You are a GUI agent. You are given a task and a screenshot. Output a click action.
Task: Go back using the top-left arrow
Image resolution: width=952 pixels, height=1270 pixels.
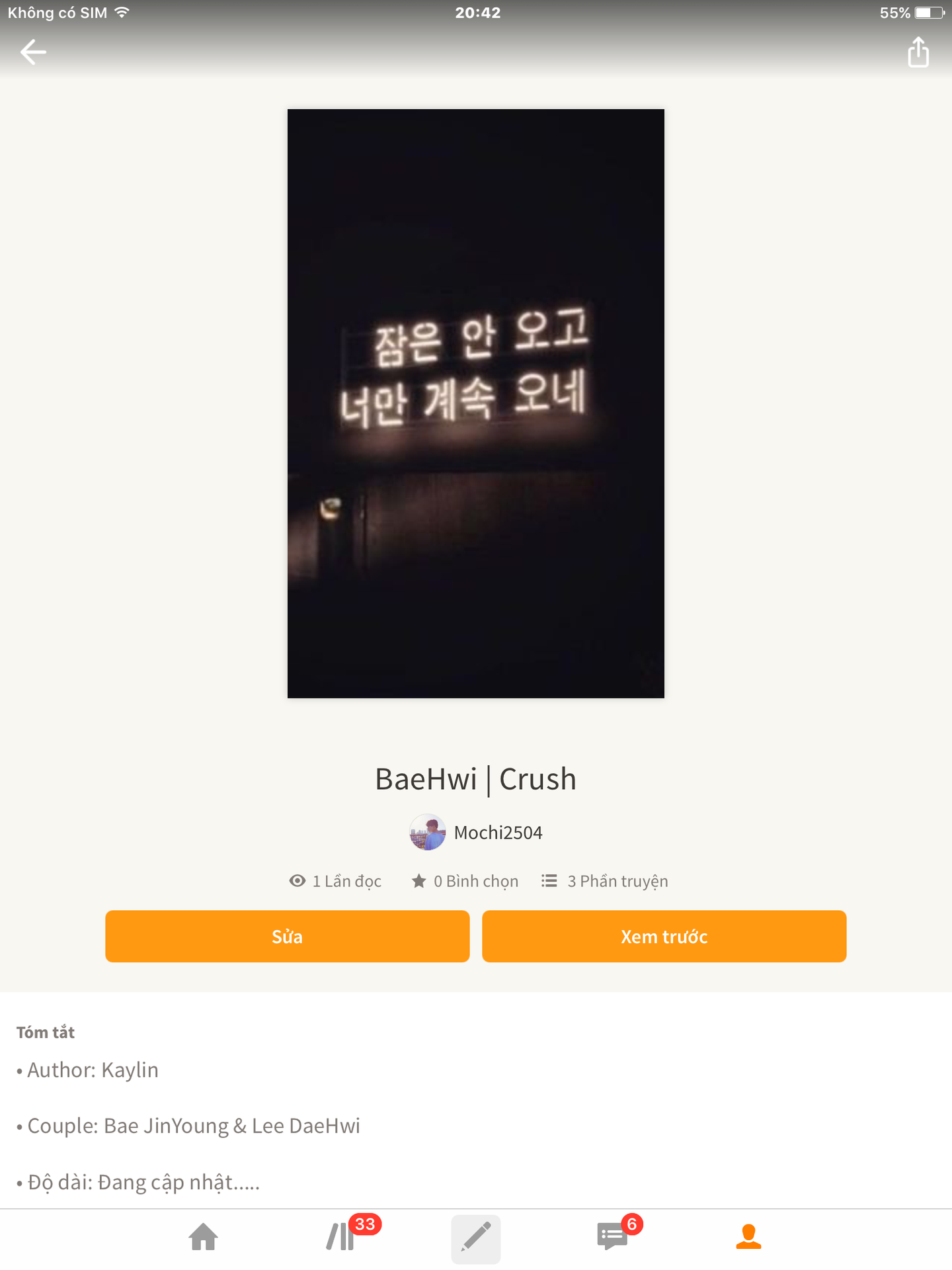(33, 52)
